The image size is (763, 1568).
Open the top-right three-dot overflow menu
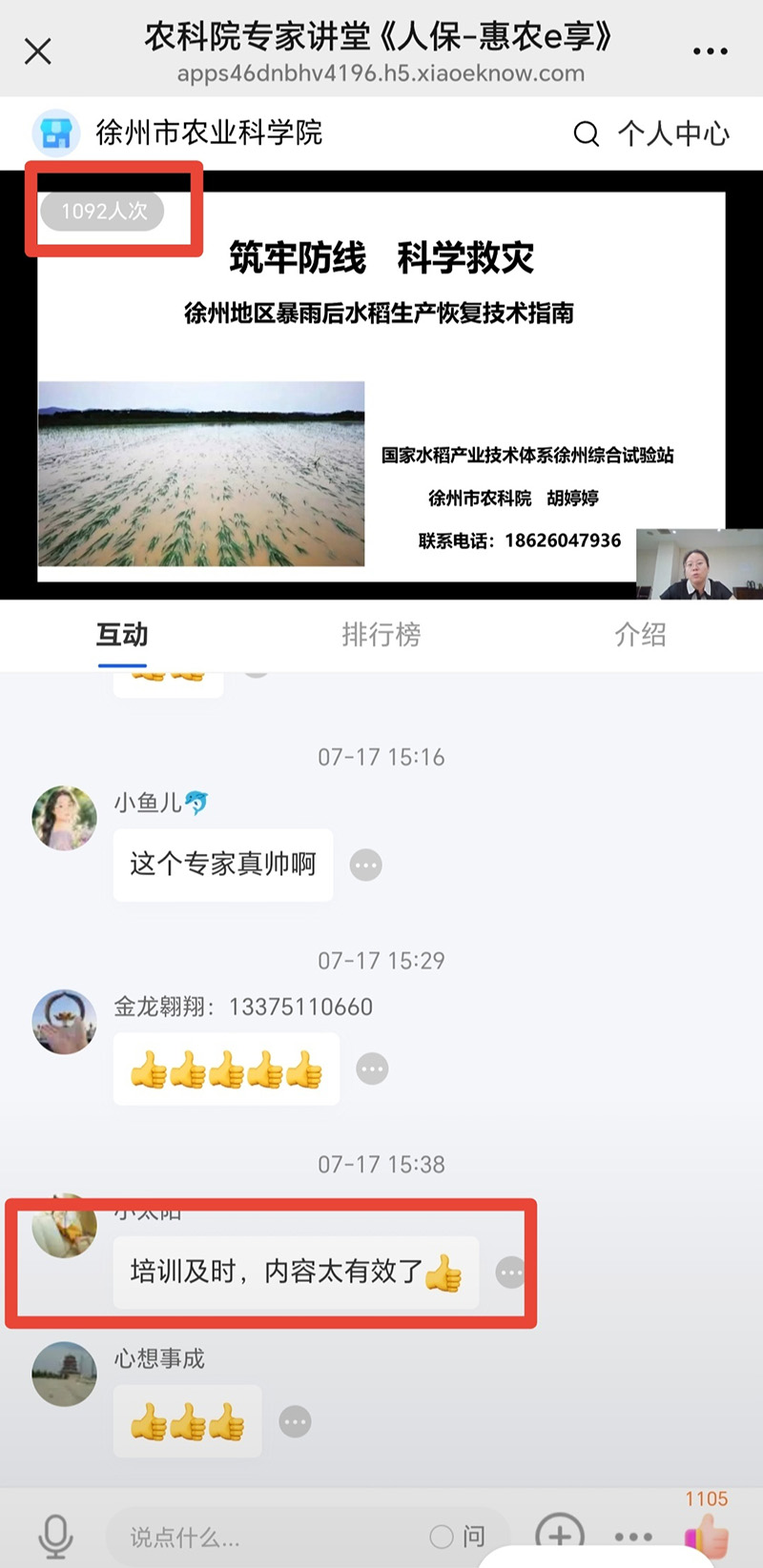point(711,51)
